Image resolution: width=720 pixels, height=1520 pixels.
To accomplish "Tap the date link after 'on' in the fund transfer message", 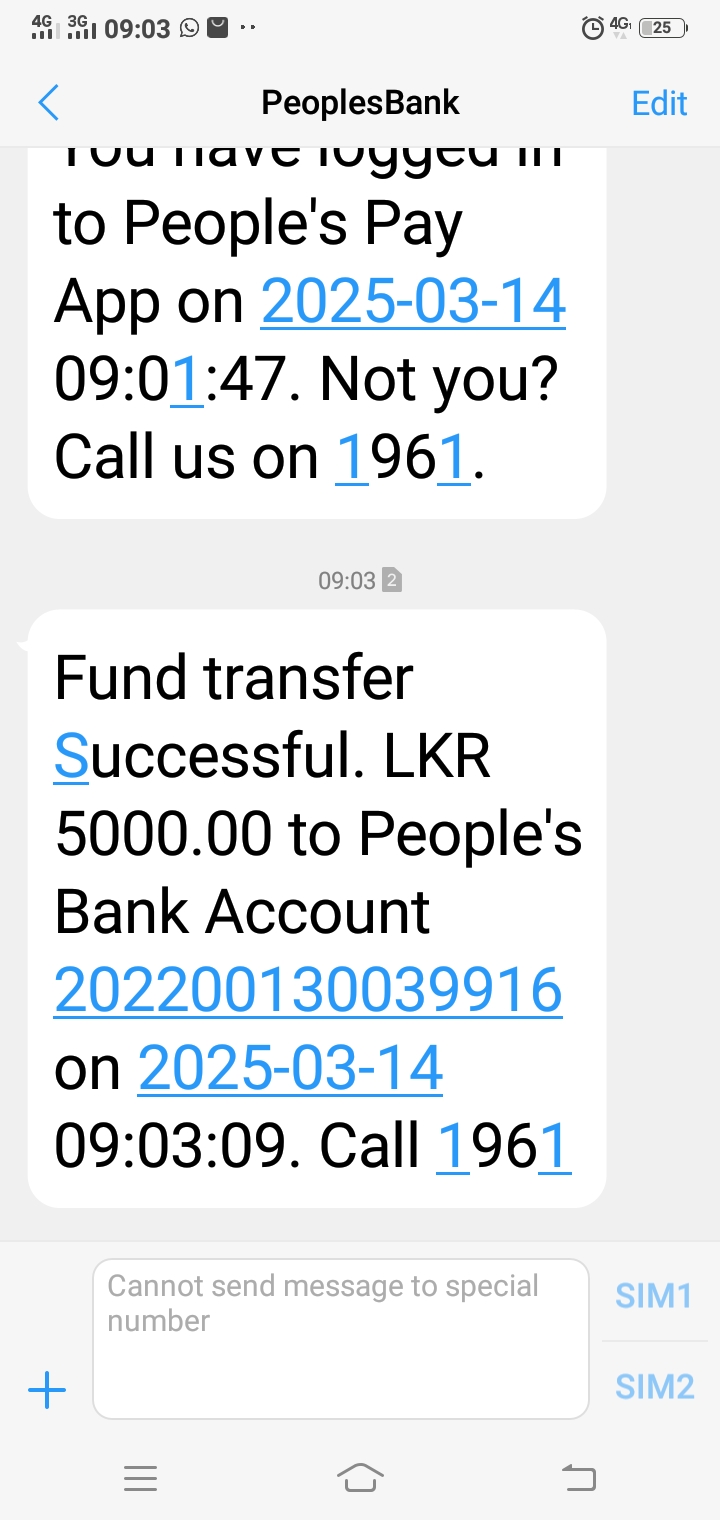I will [x=290, y=1068].
